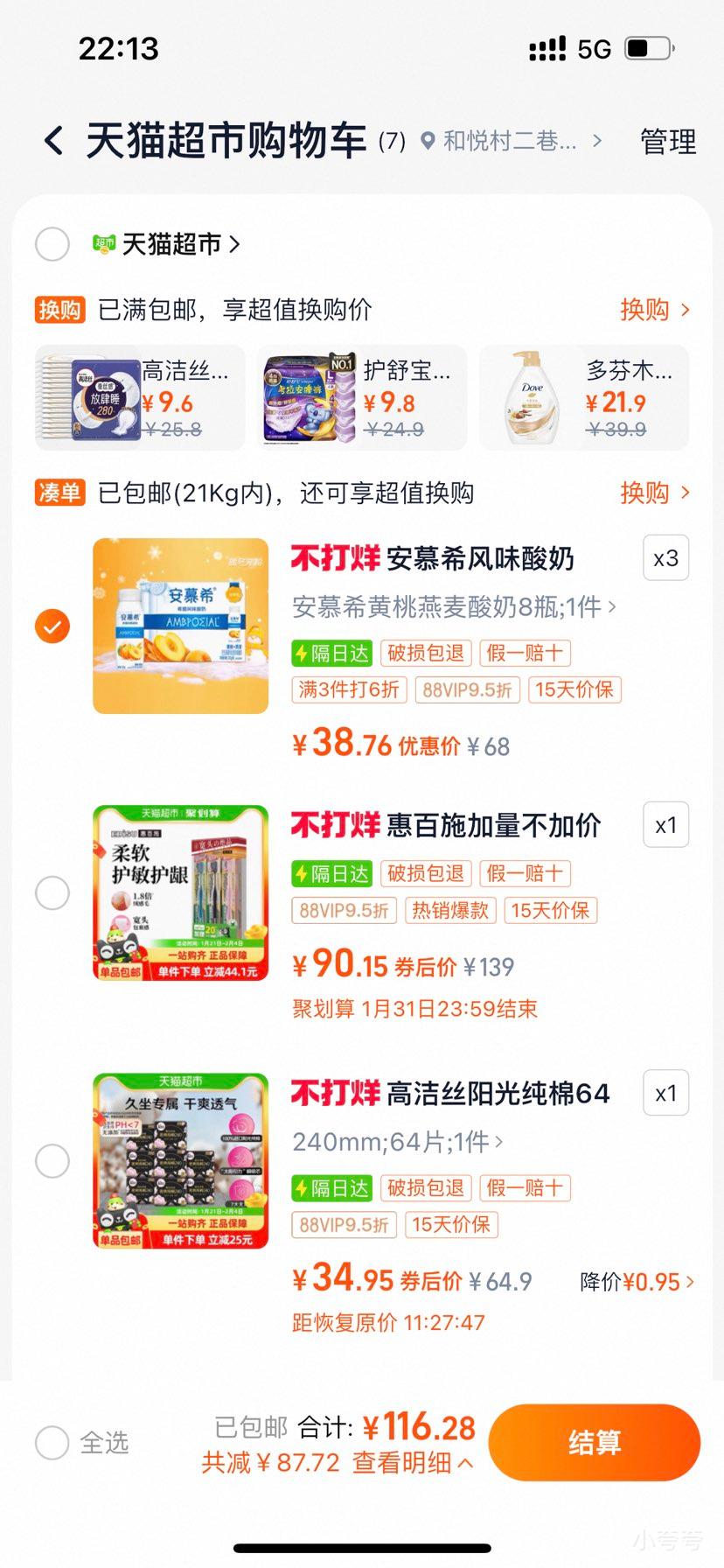View the 高洁丝 ¥9.6 swap deal

[140, 398]
